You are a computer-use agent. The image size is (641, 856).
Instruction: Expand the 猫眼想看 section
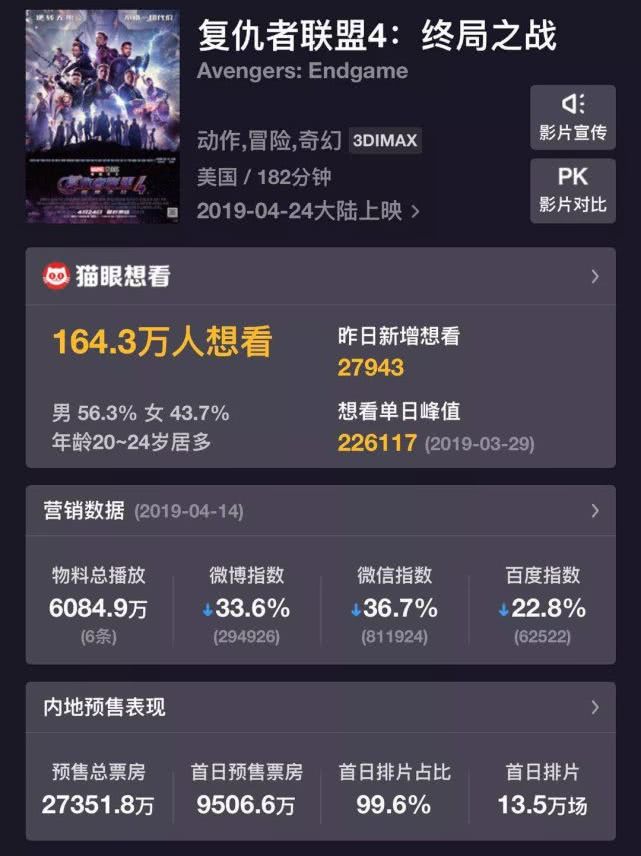click(x=595, y=276)
